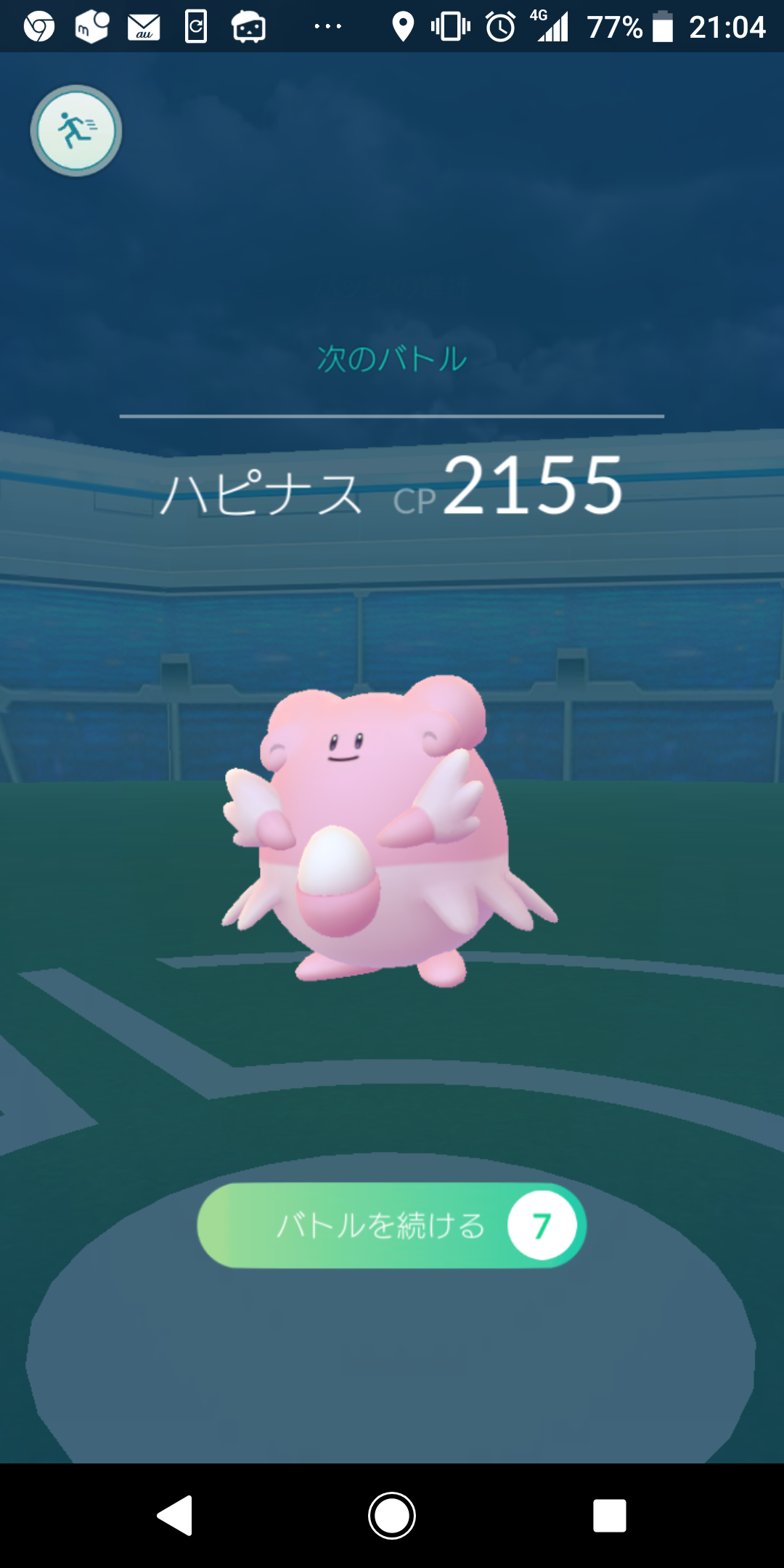This screenshot has width=784, height=1568.
Task: Tap the run away icon to leave the battle
Action: coord(76,131)
